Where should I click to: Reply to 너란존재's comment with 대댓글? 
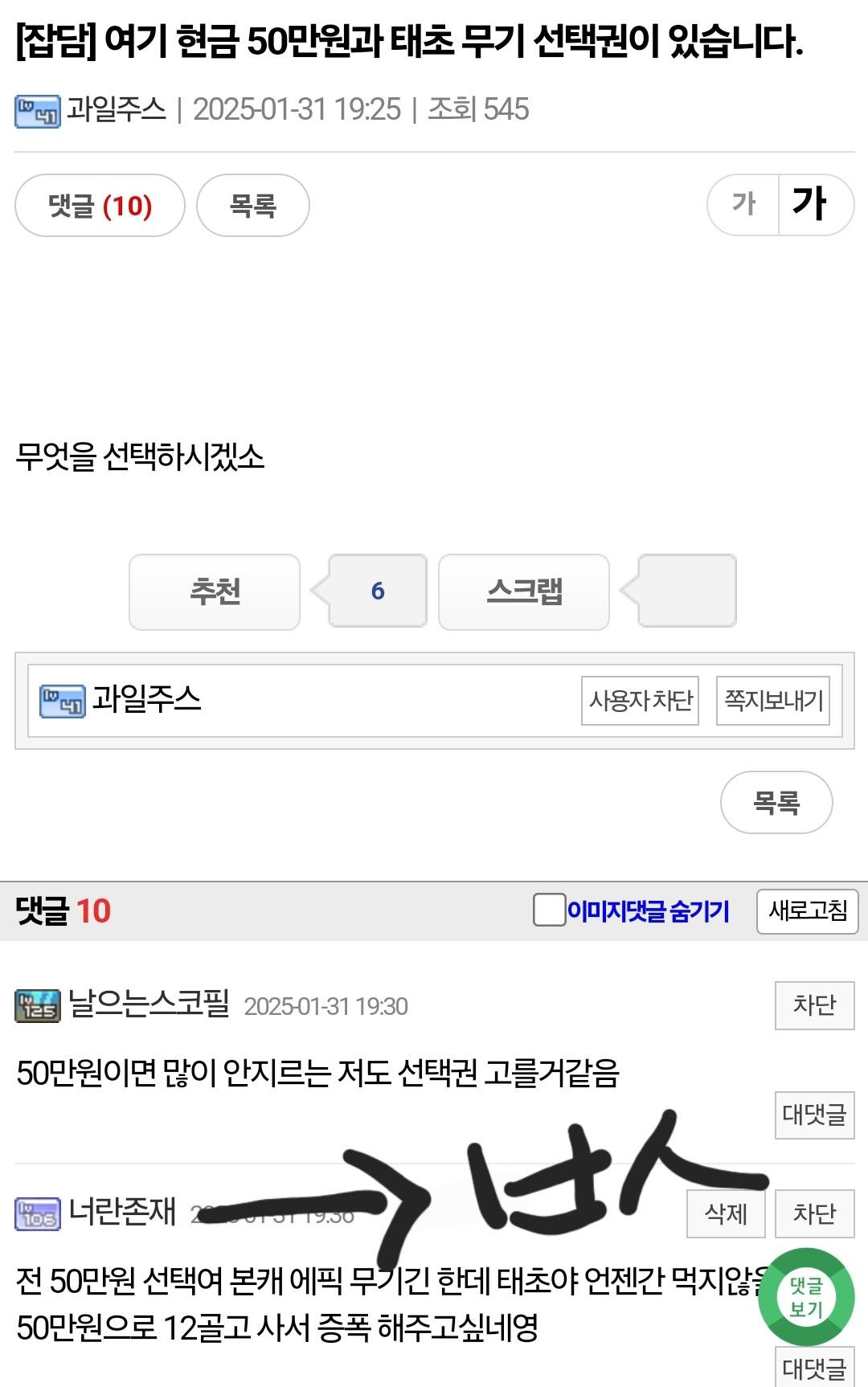pos(813,1368)
